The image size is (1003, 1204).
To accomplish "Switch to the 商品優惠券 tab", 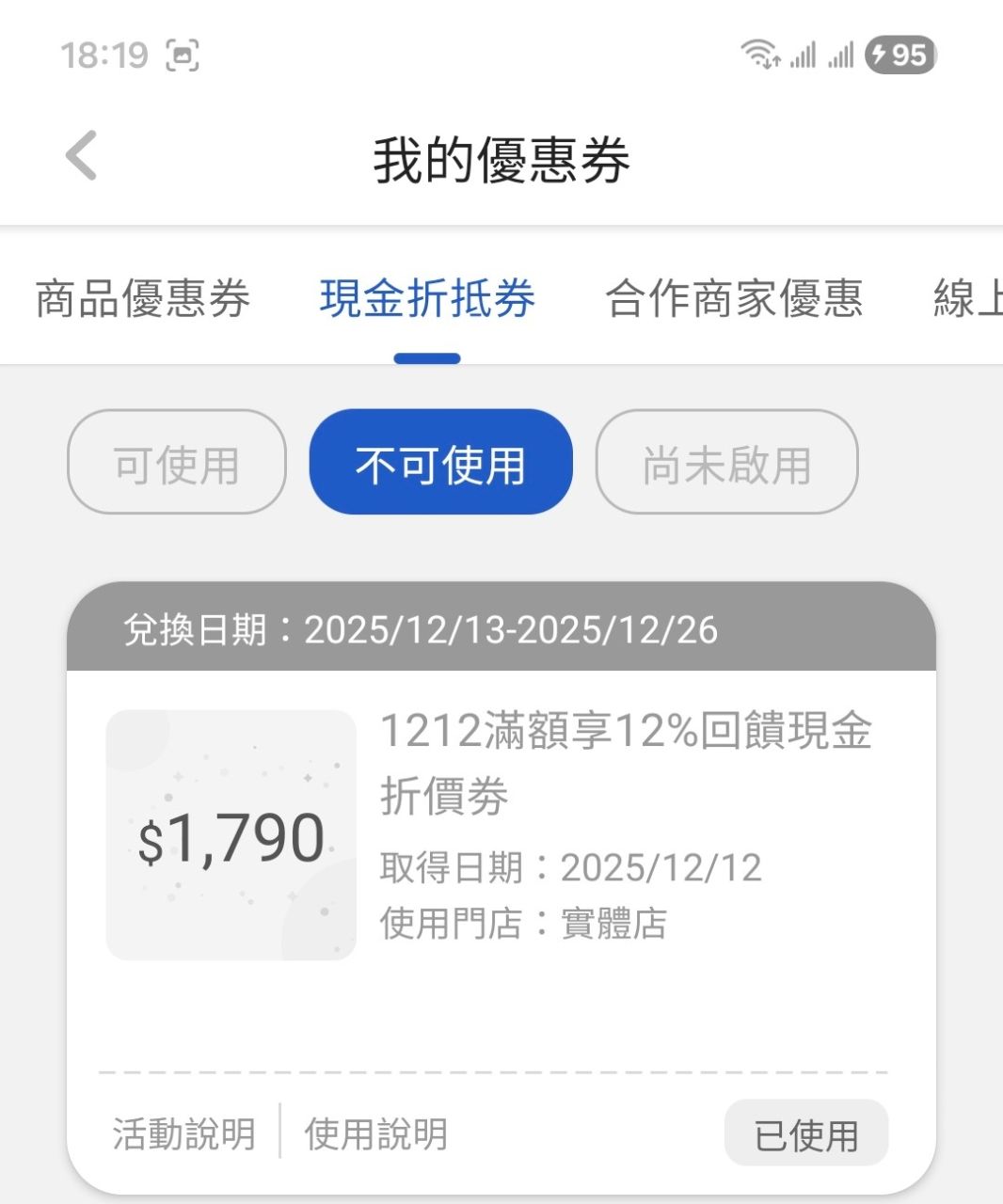I will tap(143, 299).
